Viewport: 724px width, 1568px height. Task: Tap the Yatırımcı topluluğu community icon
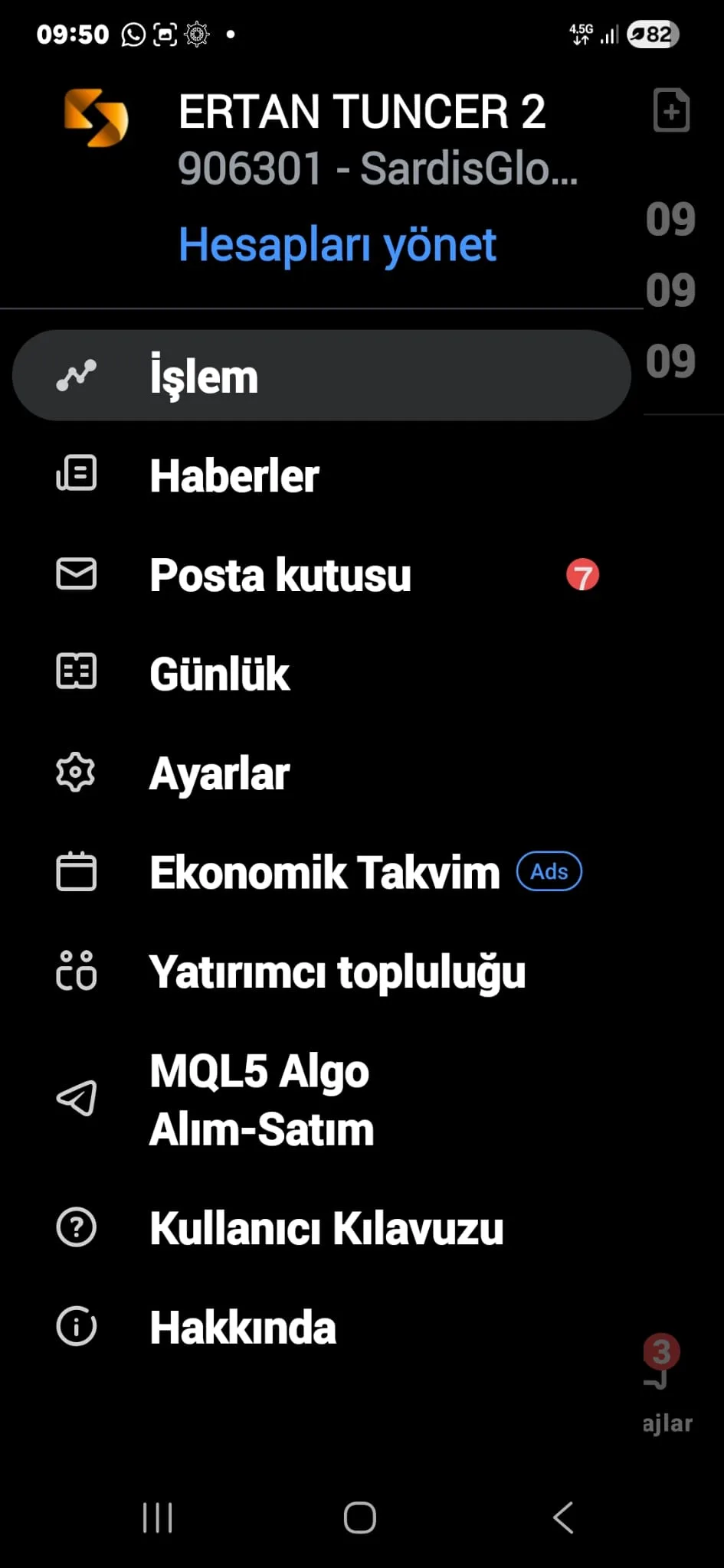point(75,971)
